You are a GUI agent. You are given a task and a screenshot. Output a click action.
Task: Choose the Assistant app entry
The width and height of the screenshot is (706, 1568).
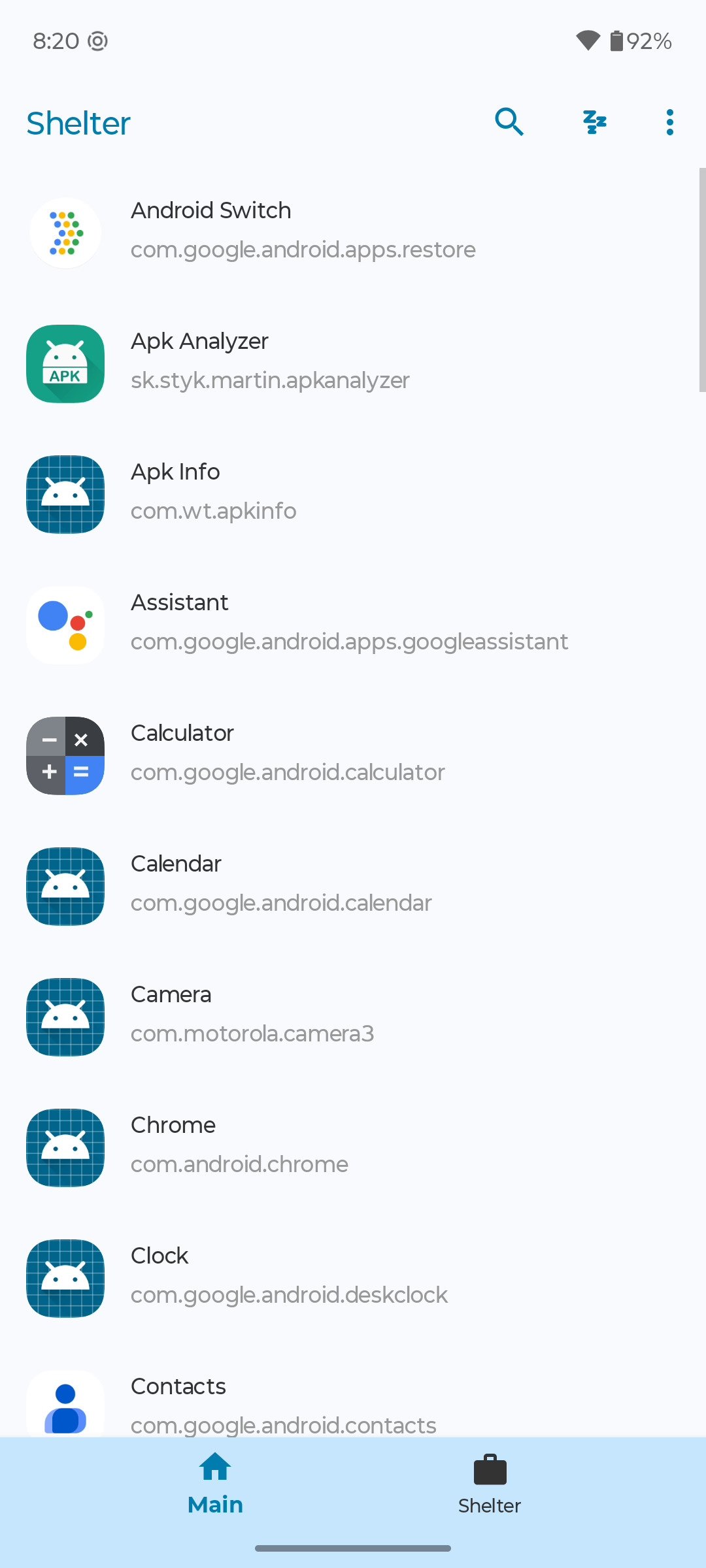[x=353, y=624]
